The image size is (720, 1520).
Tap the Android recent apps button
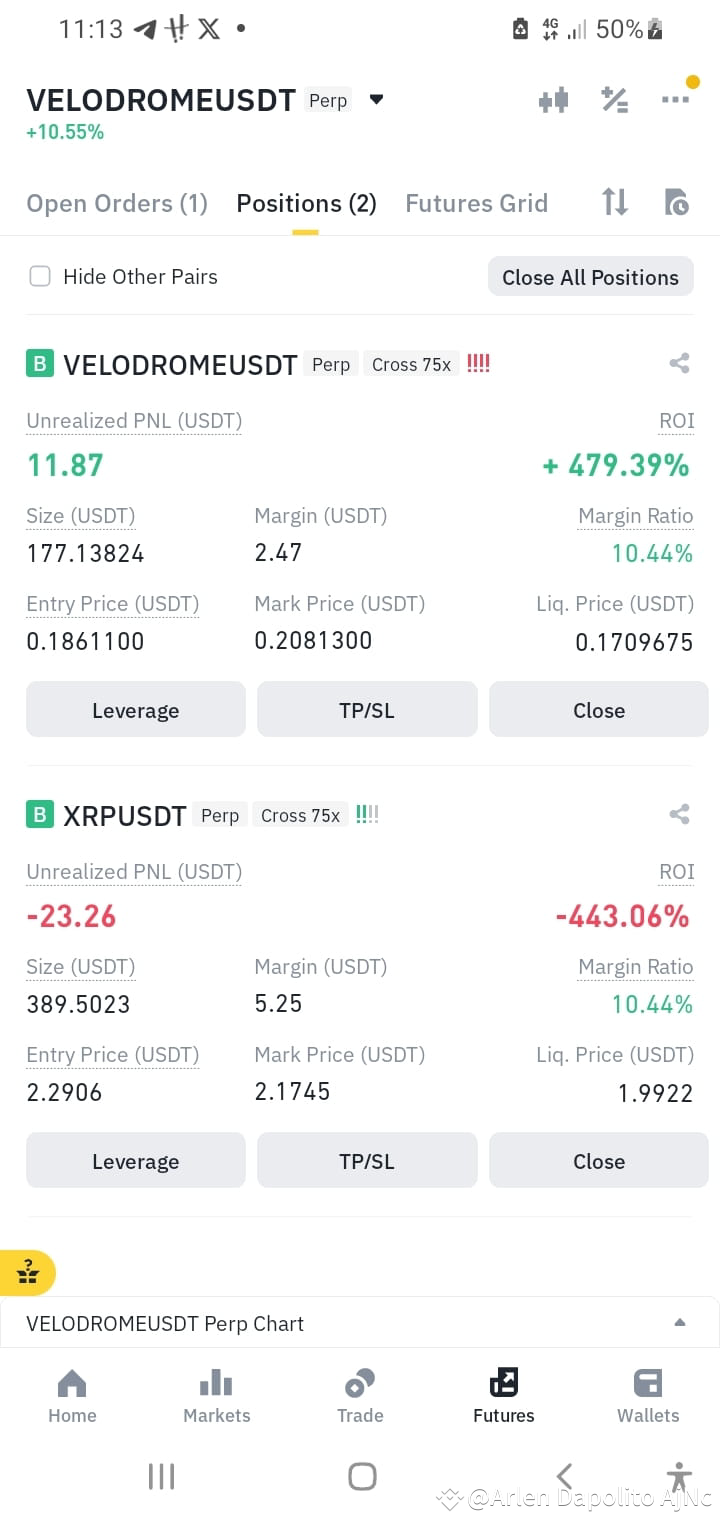(x=161, y=1476)
